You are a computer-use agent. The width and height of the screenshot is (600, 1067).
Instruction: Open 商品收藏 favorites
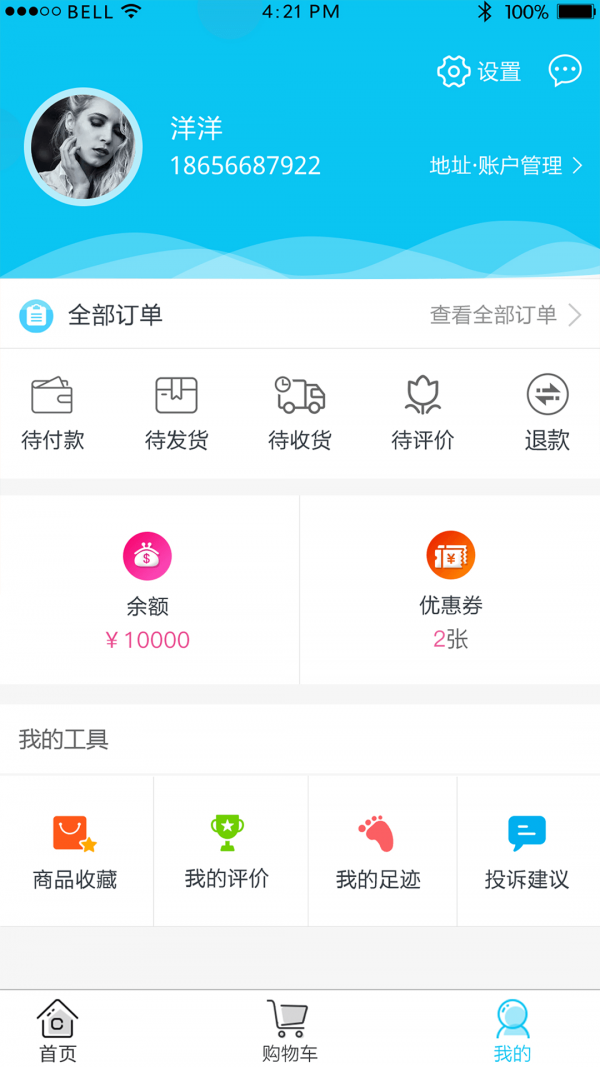[x=75, y=851]
